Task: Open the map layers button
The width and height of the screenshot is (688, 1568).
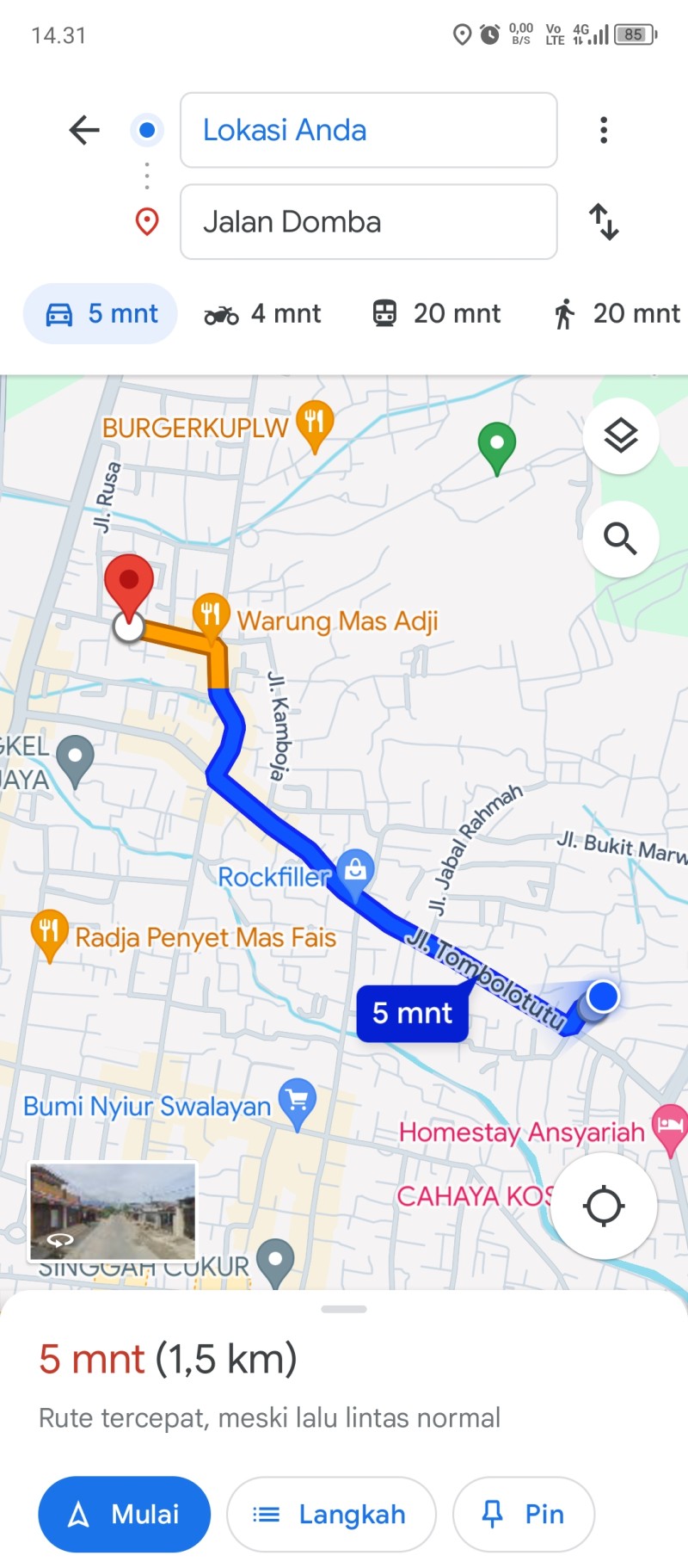Action: click(621, 436)
